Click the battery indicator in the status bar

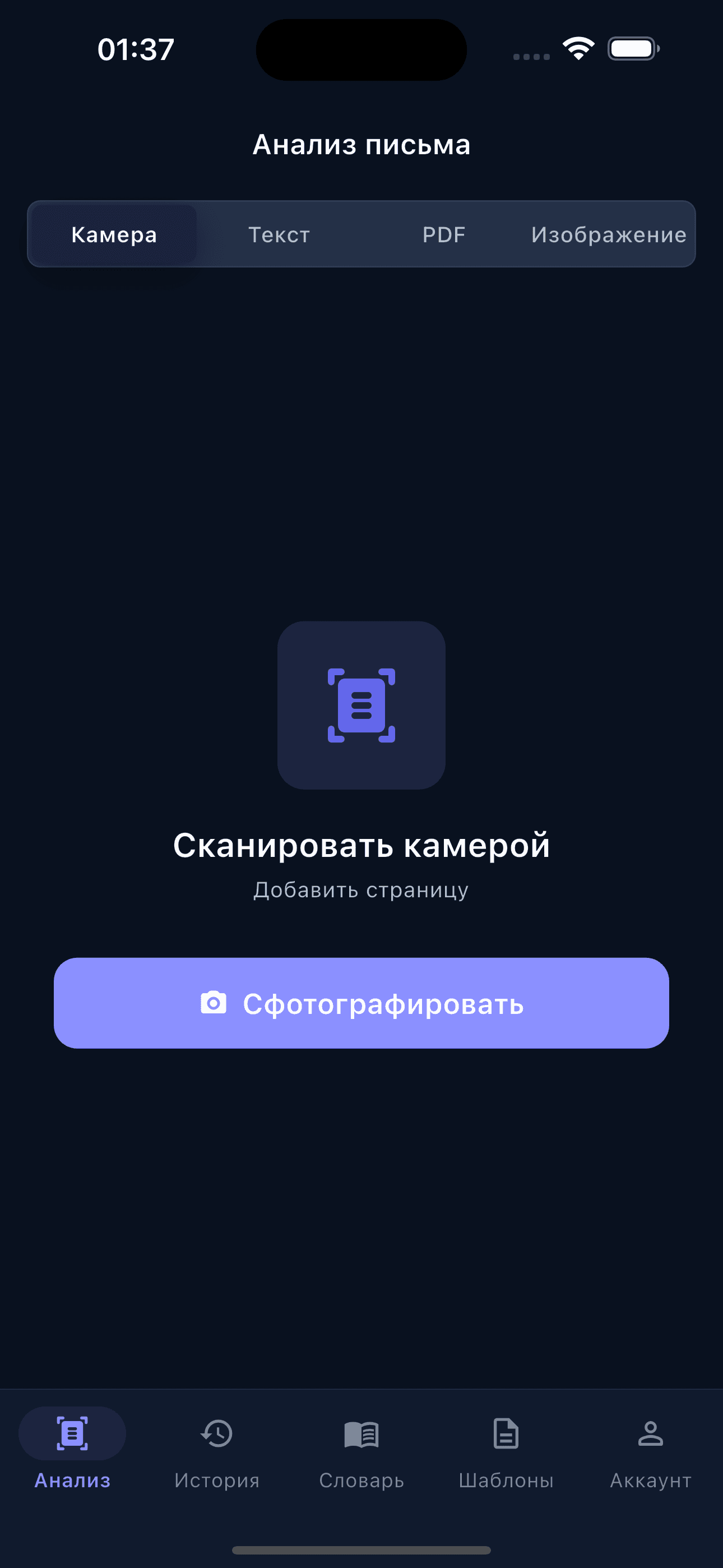631,49
